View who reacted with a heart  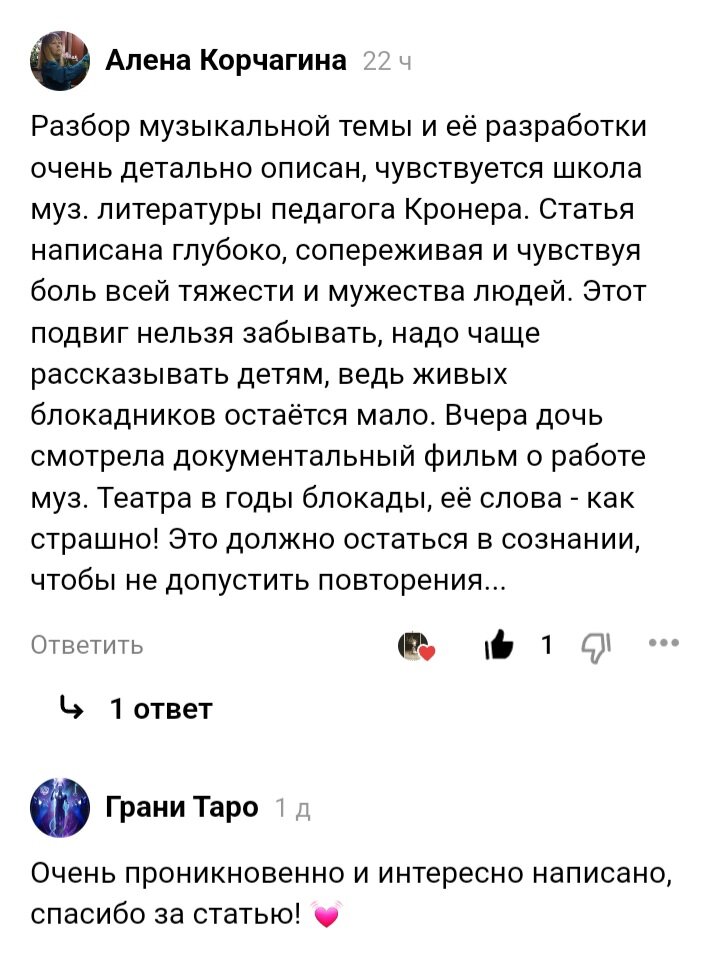pos(416,646)
